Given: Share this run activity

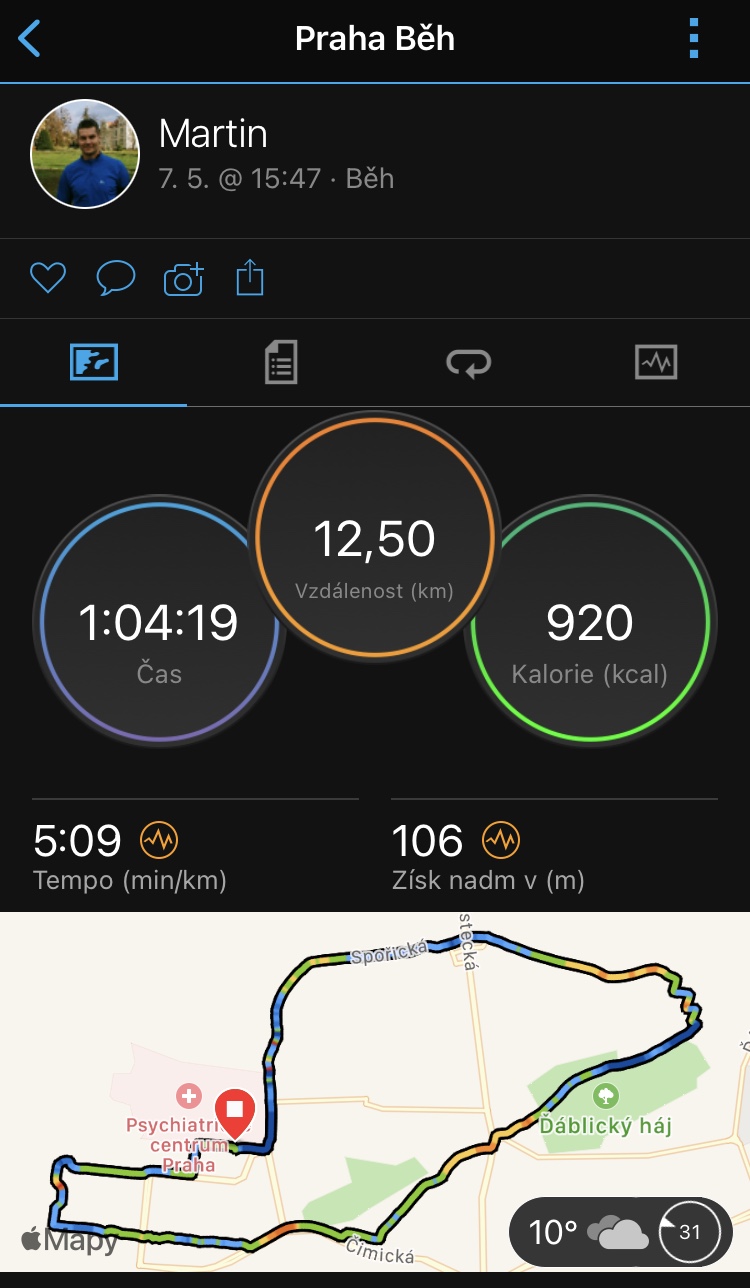Looking at the screenshot, I should pos(250,277).
